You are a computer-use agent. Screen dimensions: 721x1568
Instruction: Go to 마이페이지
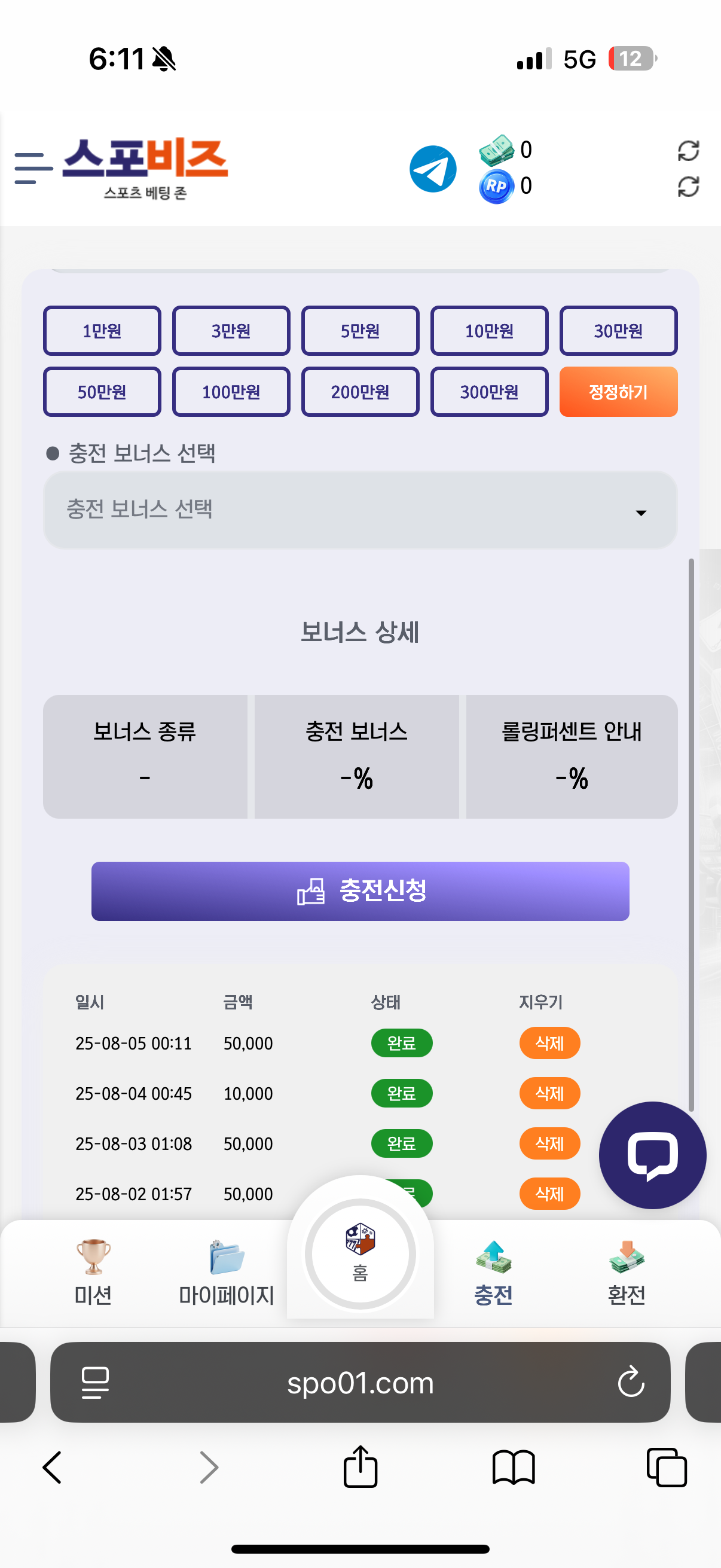(227, 1272)
